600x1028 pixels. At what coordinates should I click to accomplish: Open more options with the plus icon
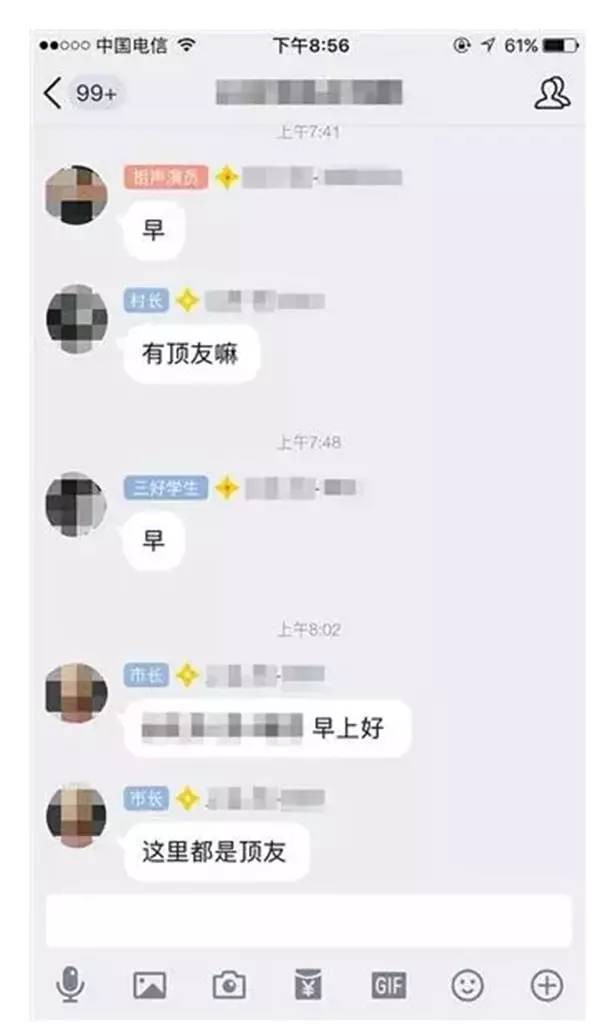tap(546, 985)
